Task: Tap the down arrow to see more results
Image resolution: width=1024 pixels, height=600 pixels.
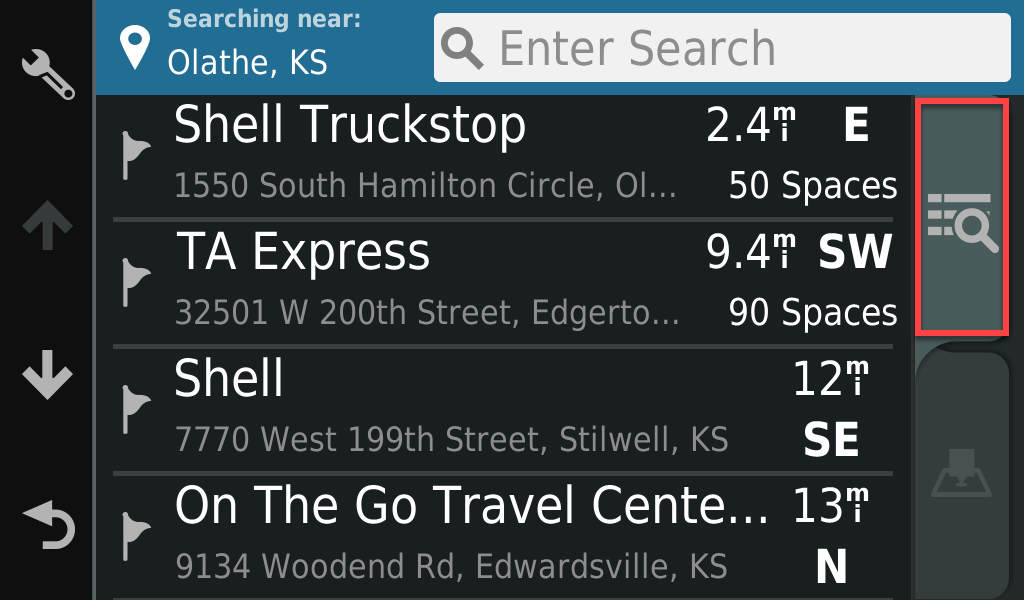Action: (48, 378)
